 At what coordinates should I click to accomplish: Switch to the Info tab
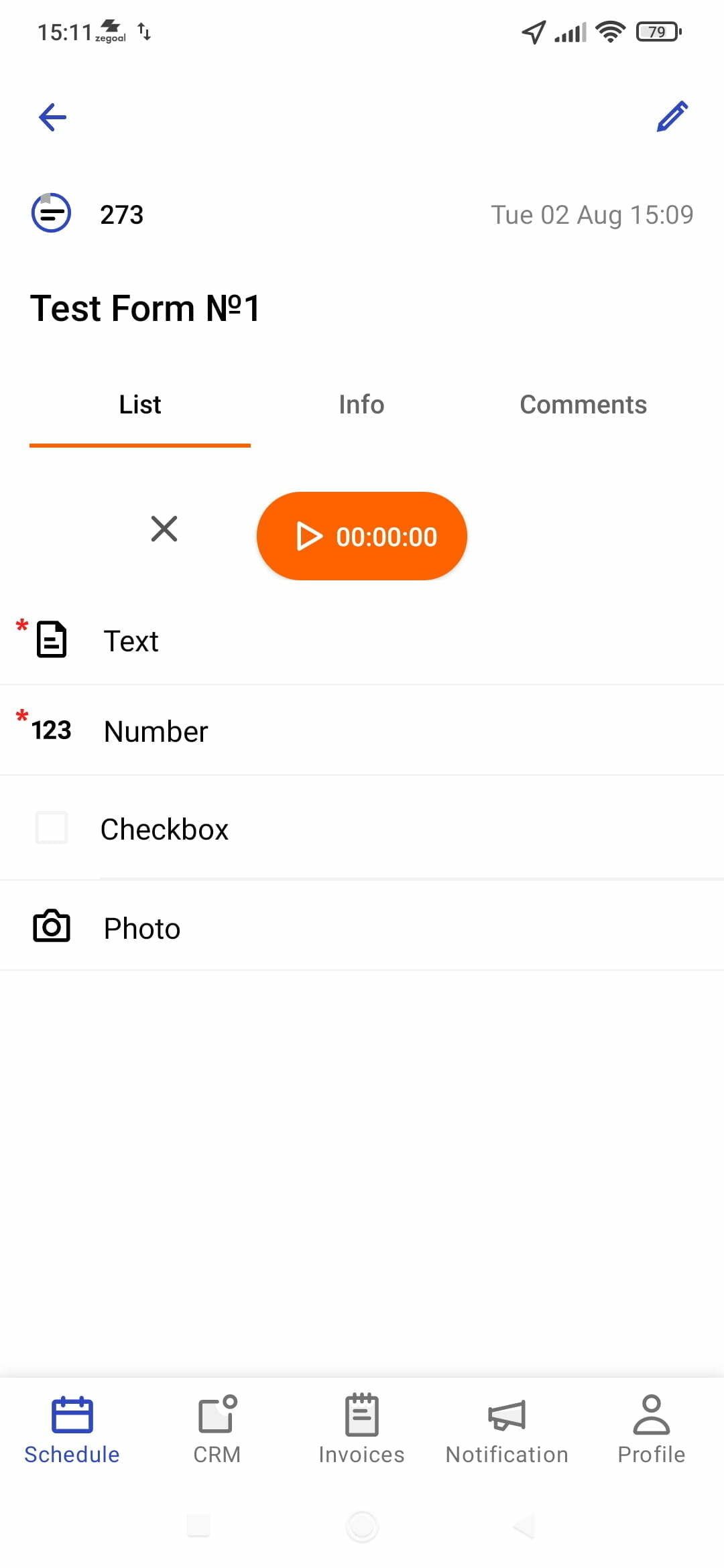click(361, 405)
